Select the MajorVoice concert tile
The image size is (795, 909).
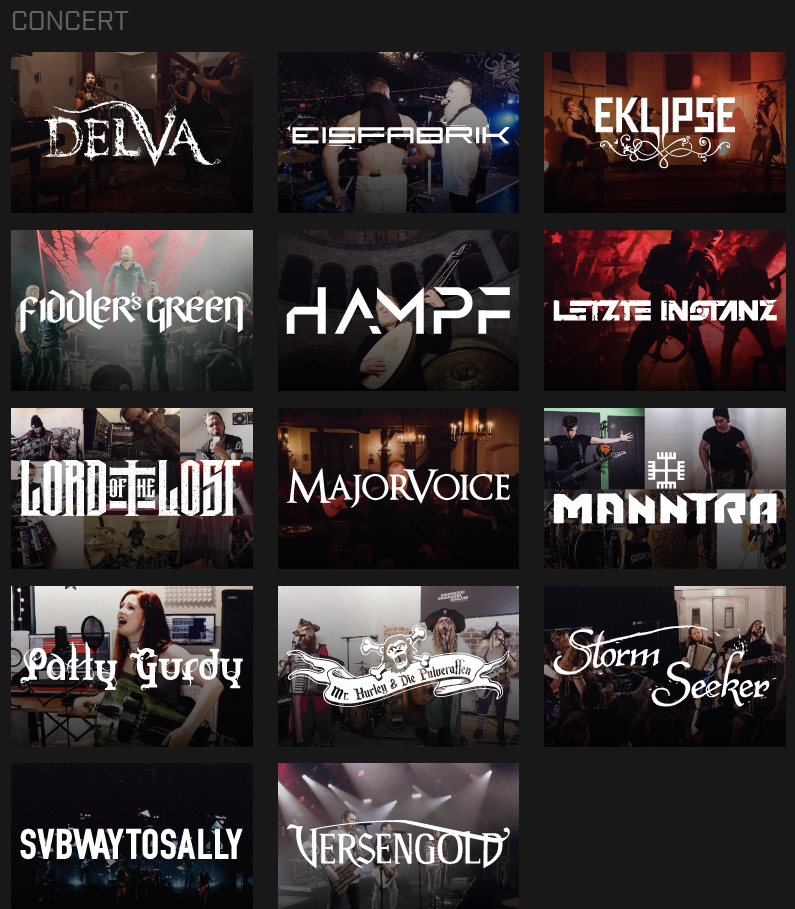click(398, 488)
